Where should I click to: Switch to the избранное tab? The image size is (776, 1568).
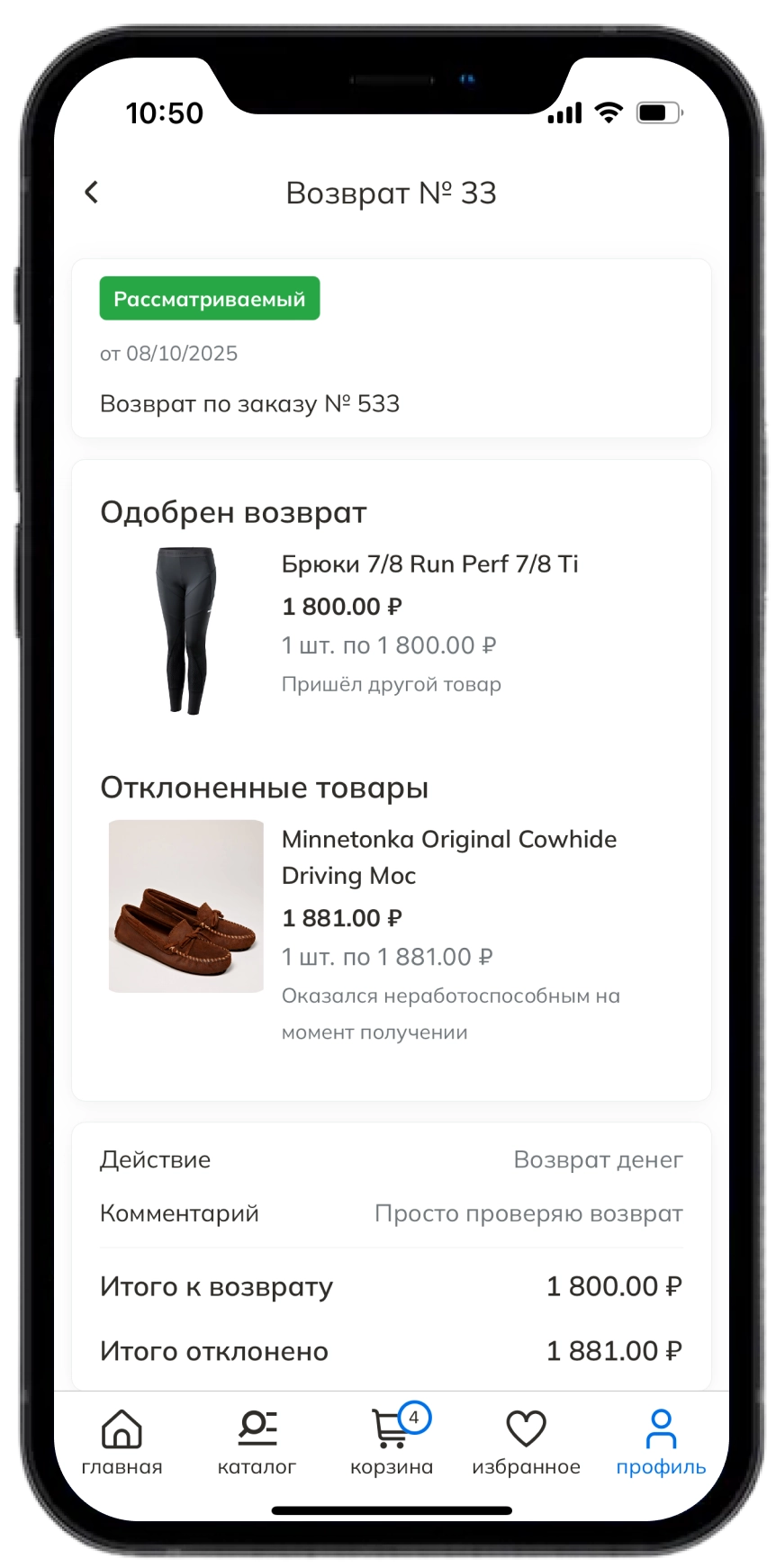(x=526, y=1442)
